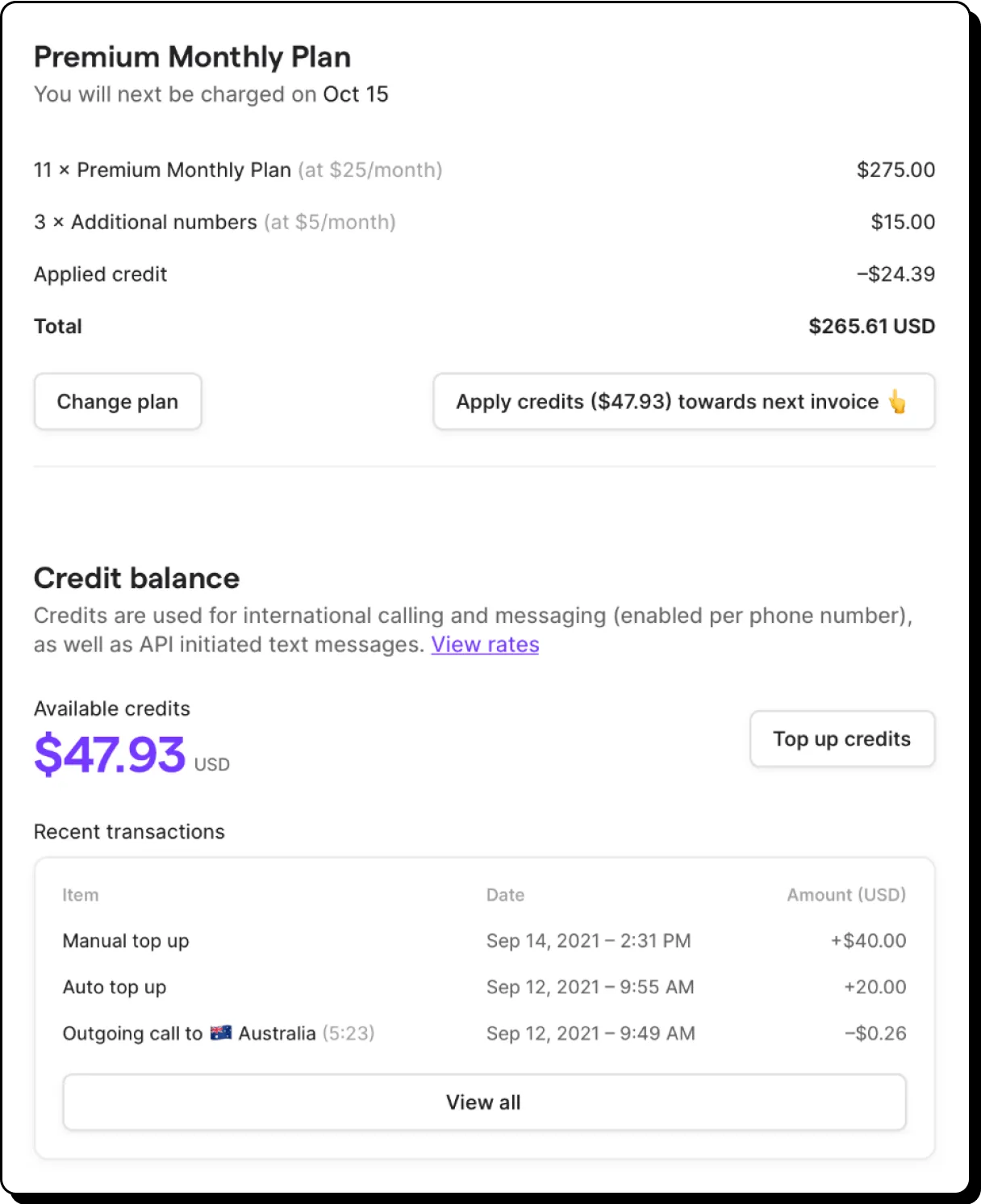Tap the Change plan button
The image size is (981, 1204).
(x=118, y=402)
